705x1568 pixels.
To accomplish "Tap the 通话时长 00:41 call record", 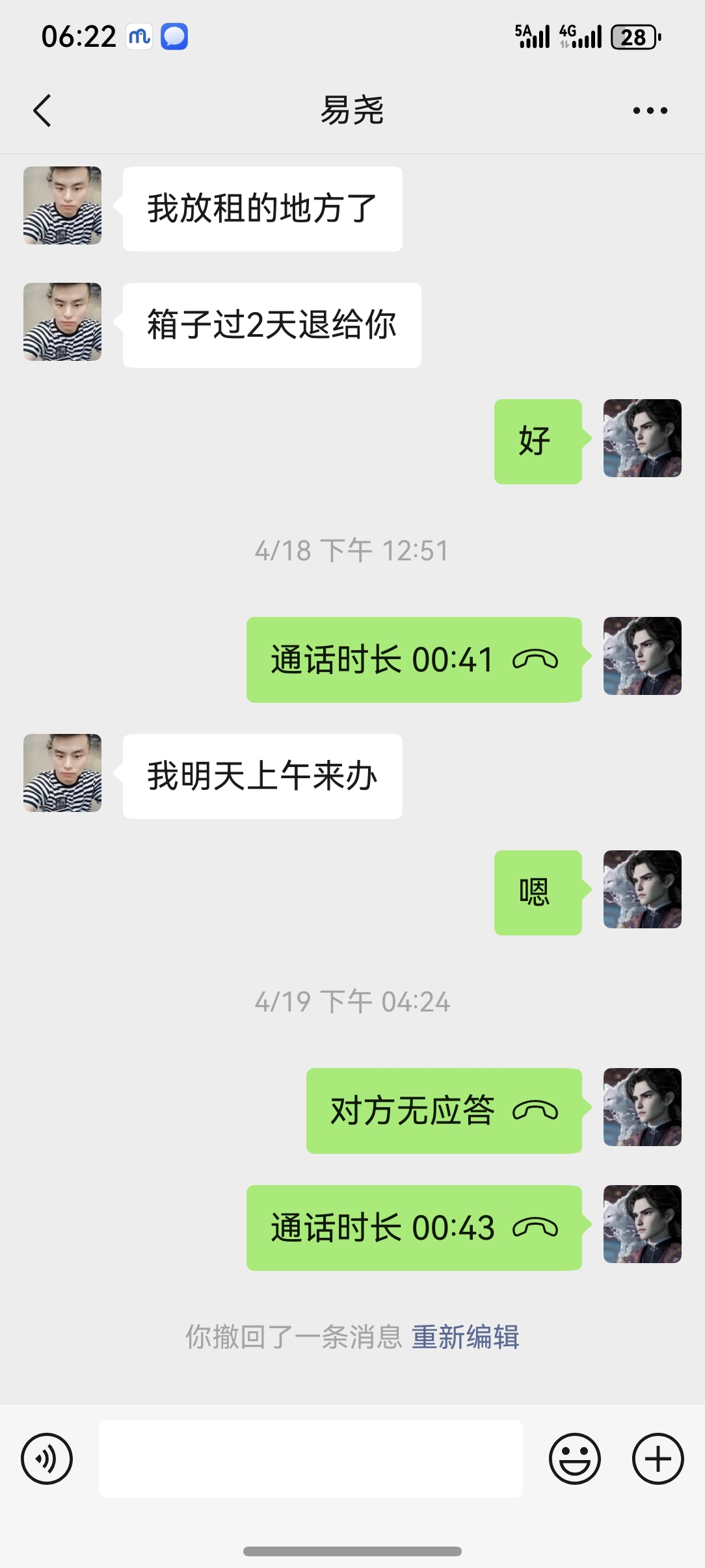I will (x=414, y=659).
